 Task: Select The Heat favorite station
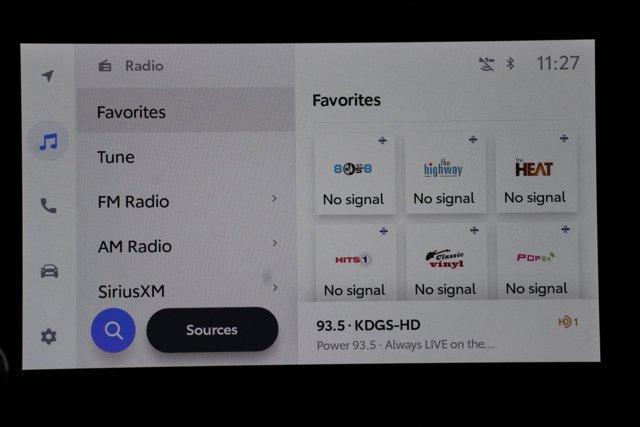coord(535,175)
